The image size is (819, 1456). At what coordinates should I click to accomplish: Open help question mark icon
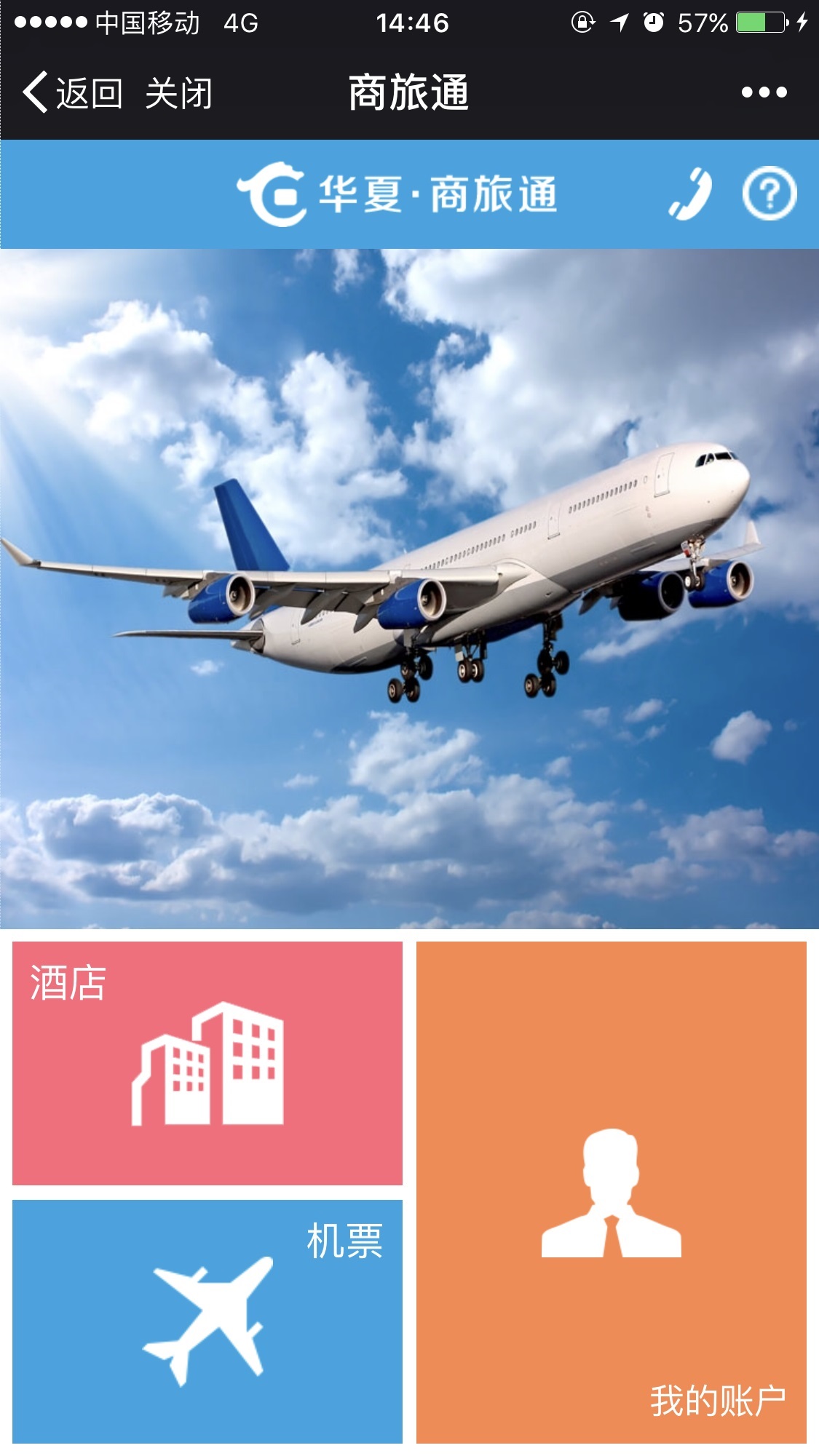pos(769,194)
